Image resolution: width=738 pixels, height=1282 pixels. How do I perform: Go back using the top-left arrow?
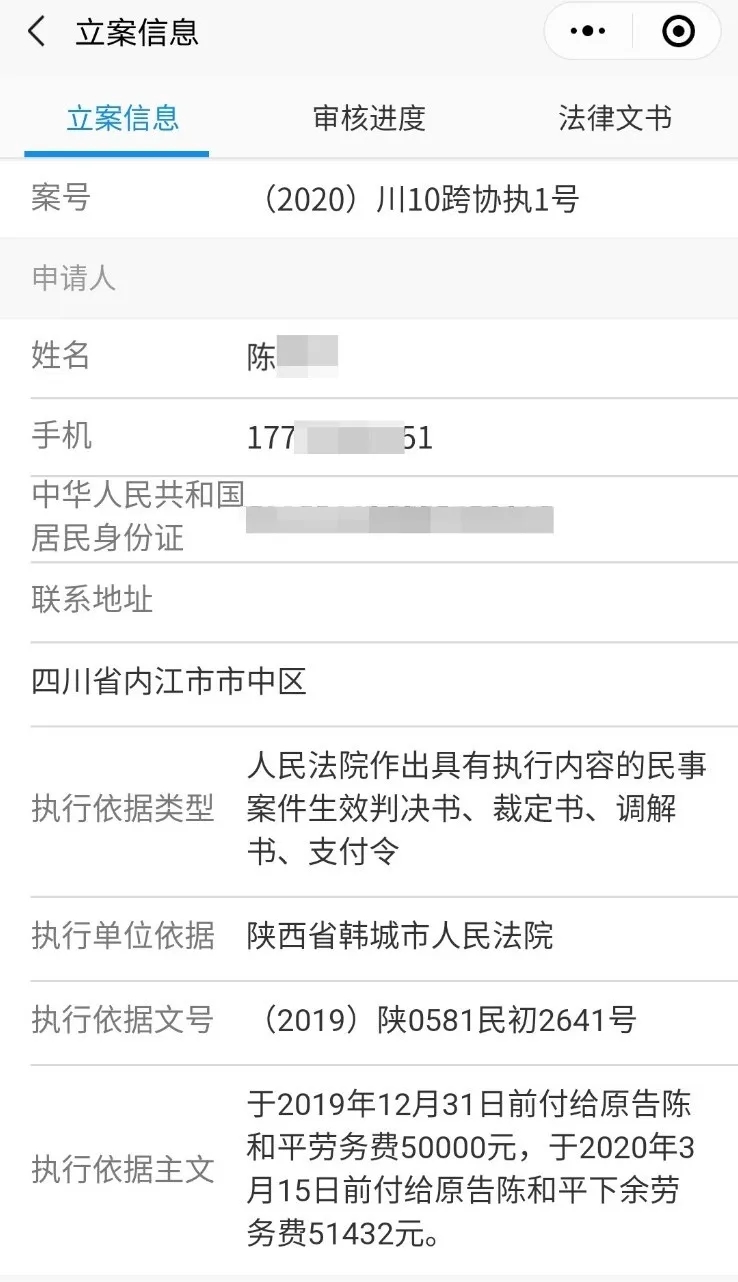click(37, 32)
